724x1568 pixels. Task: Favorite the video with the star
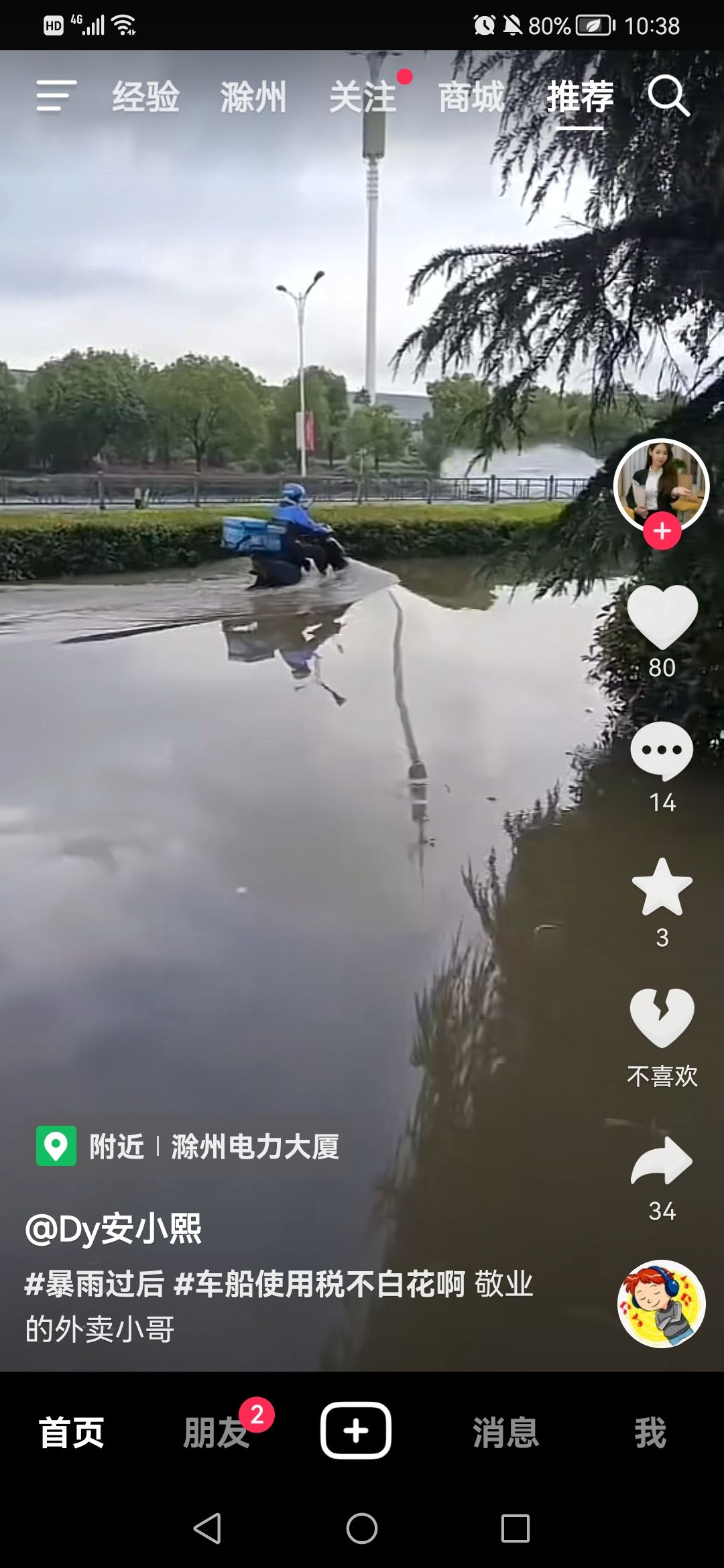point(662,887)
